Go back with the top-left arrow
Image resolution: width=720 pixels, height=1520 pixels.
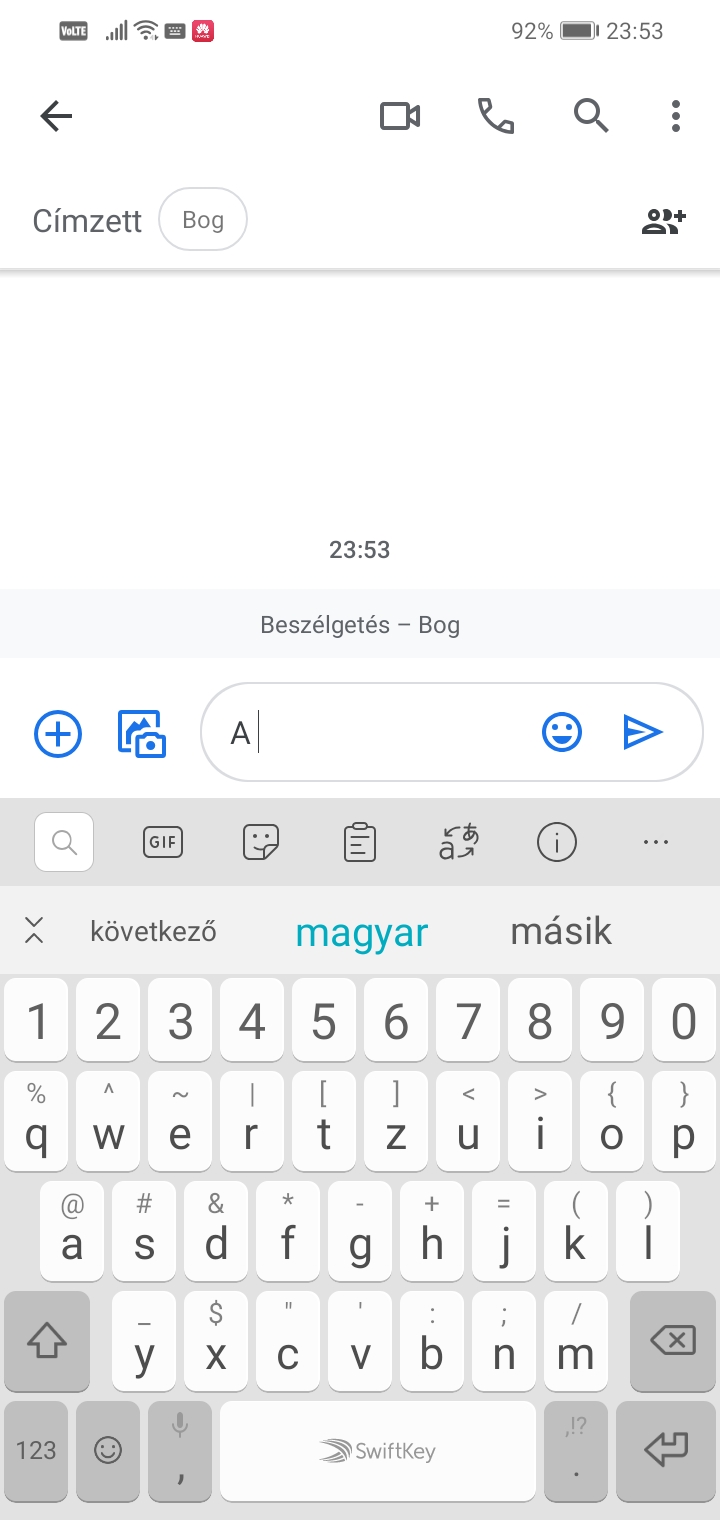pos(56,117)
